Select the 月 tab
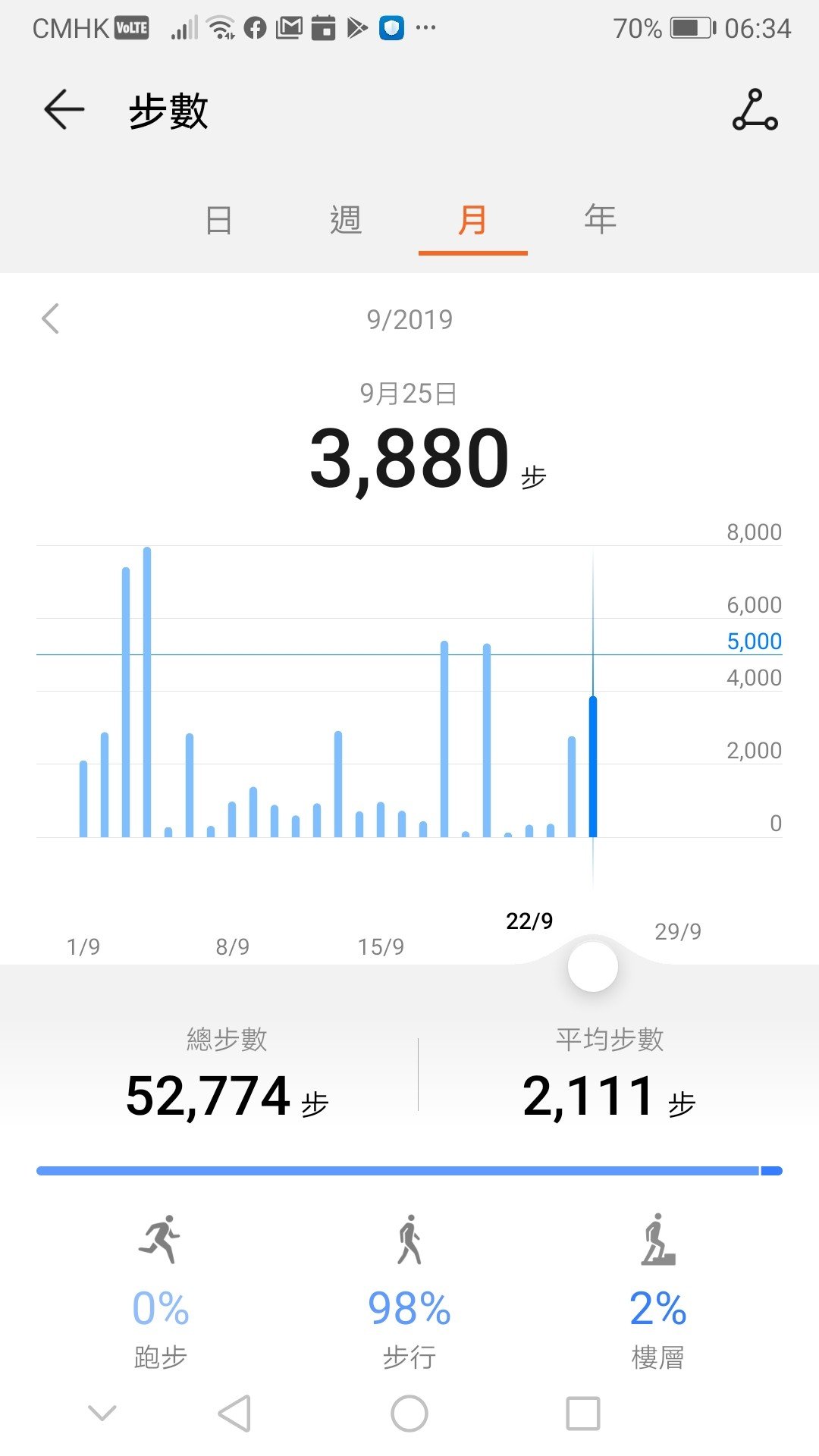Viewport: 819px width, 1456px height. [x=472, y=220]
